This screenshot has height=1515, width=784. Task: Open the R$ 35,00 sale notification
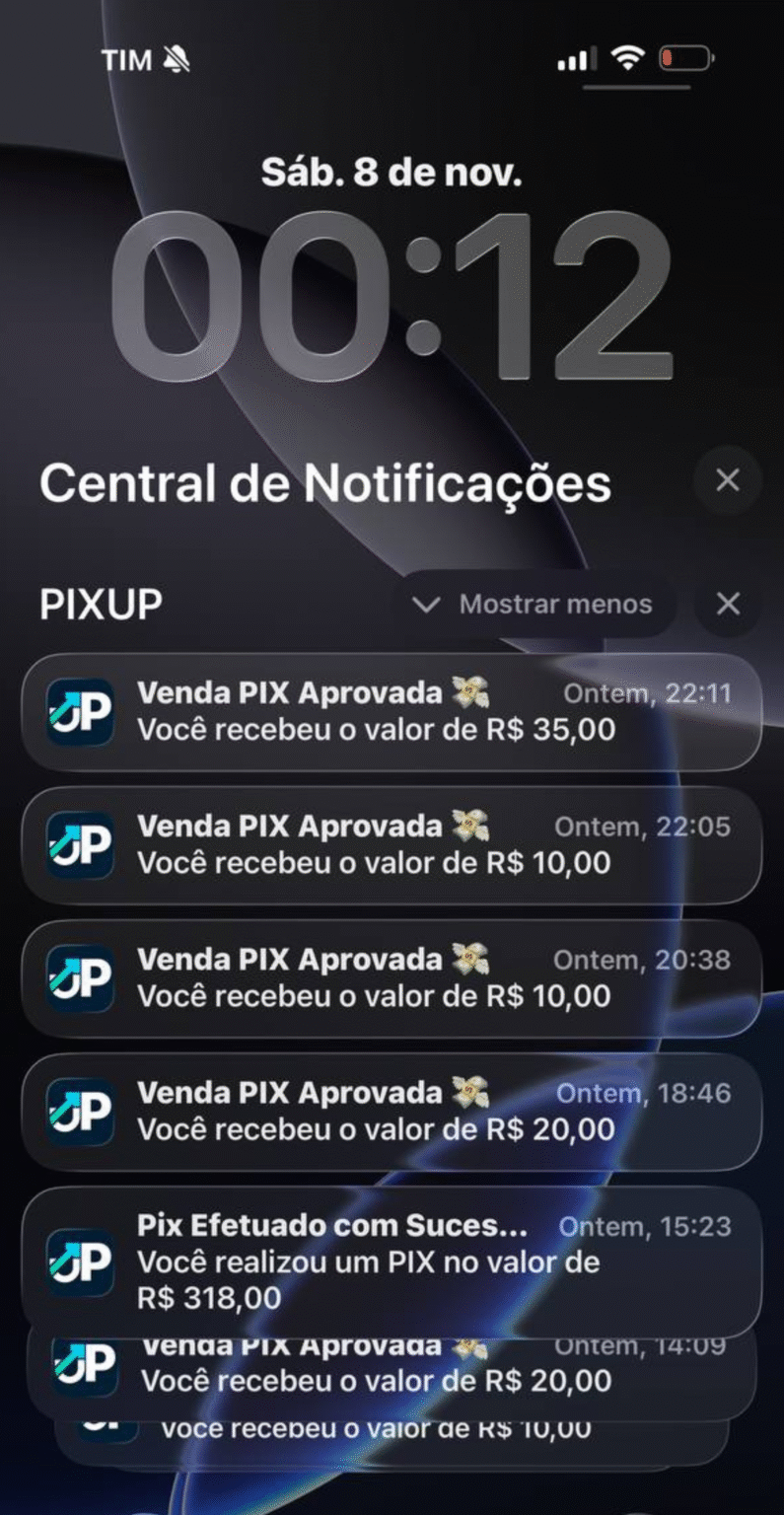pyautogui.click(x=391, y=711)
